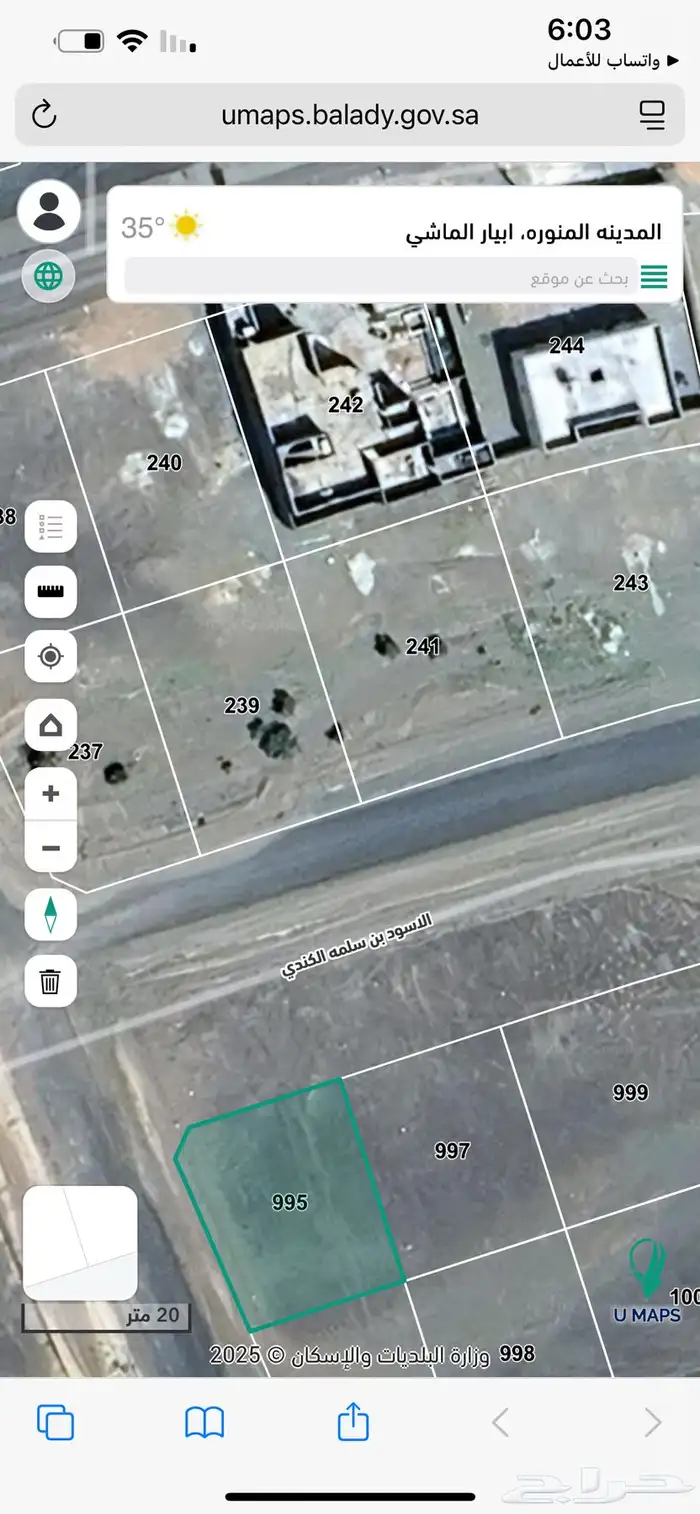Select the ruler measurement tool
Screen dimensions: 700x1514
[51, 592]
